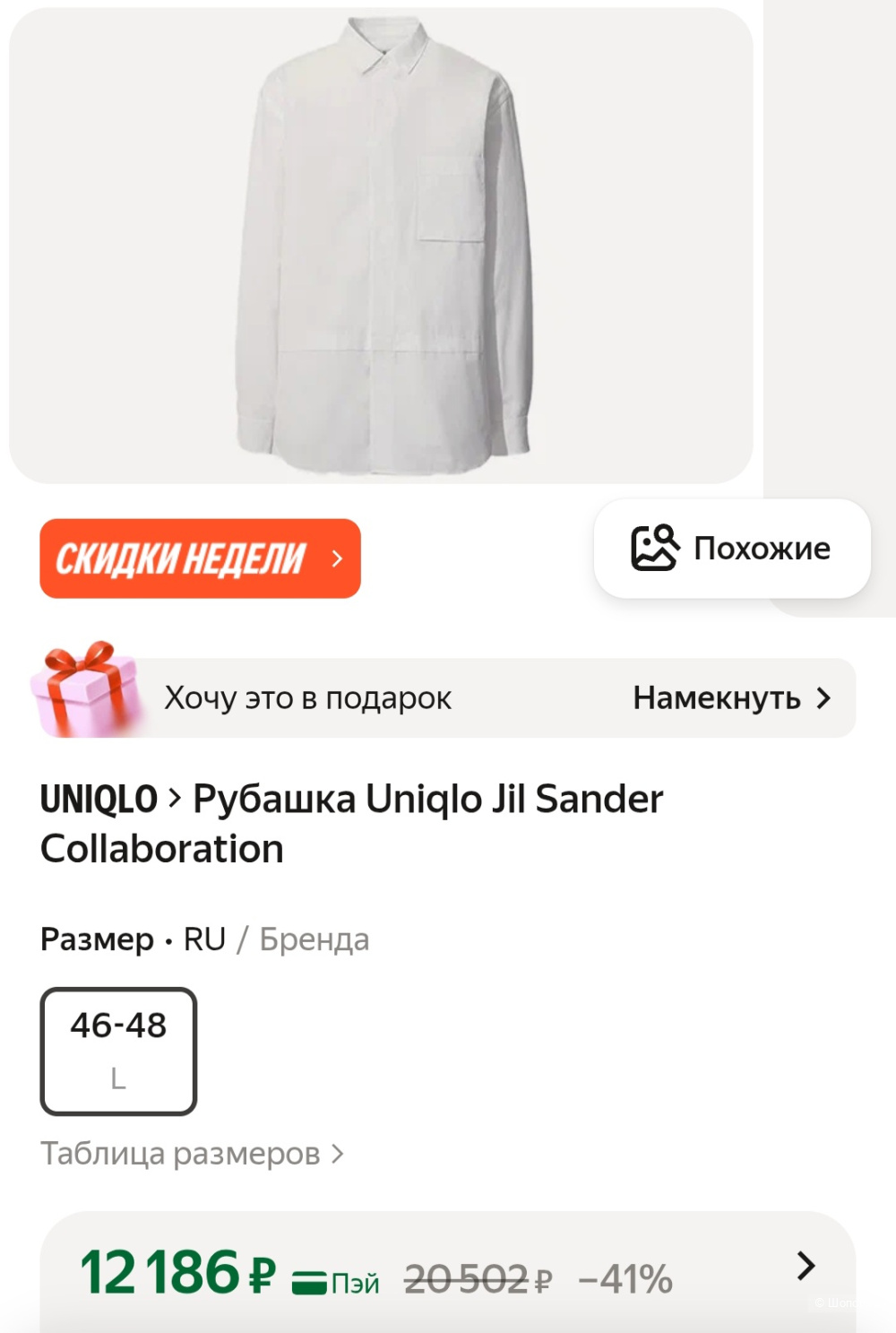Screen dimensions: 896x1333
Task: Select the 46-48 L size option
Action: (117, 1051)
